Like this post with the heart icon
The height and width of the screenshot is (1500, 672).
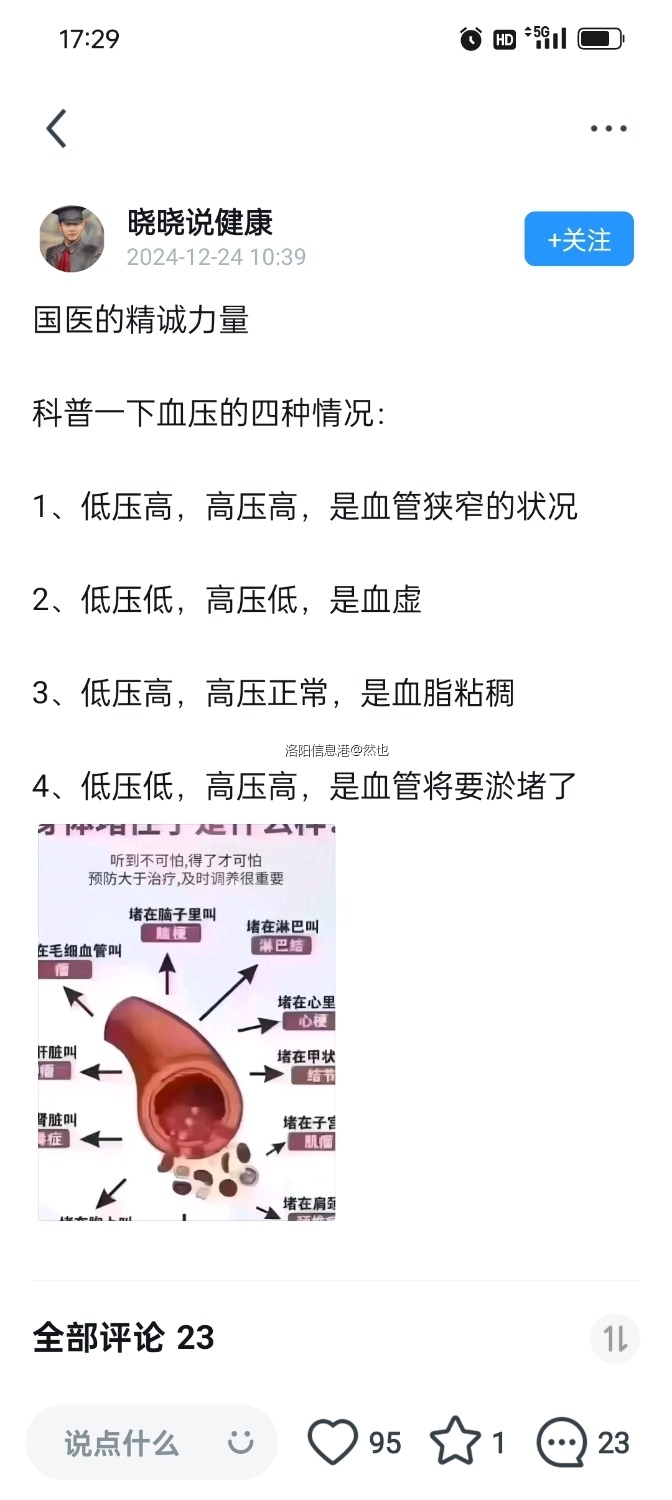click(x=333, y=1442)
